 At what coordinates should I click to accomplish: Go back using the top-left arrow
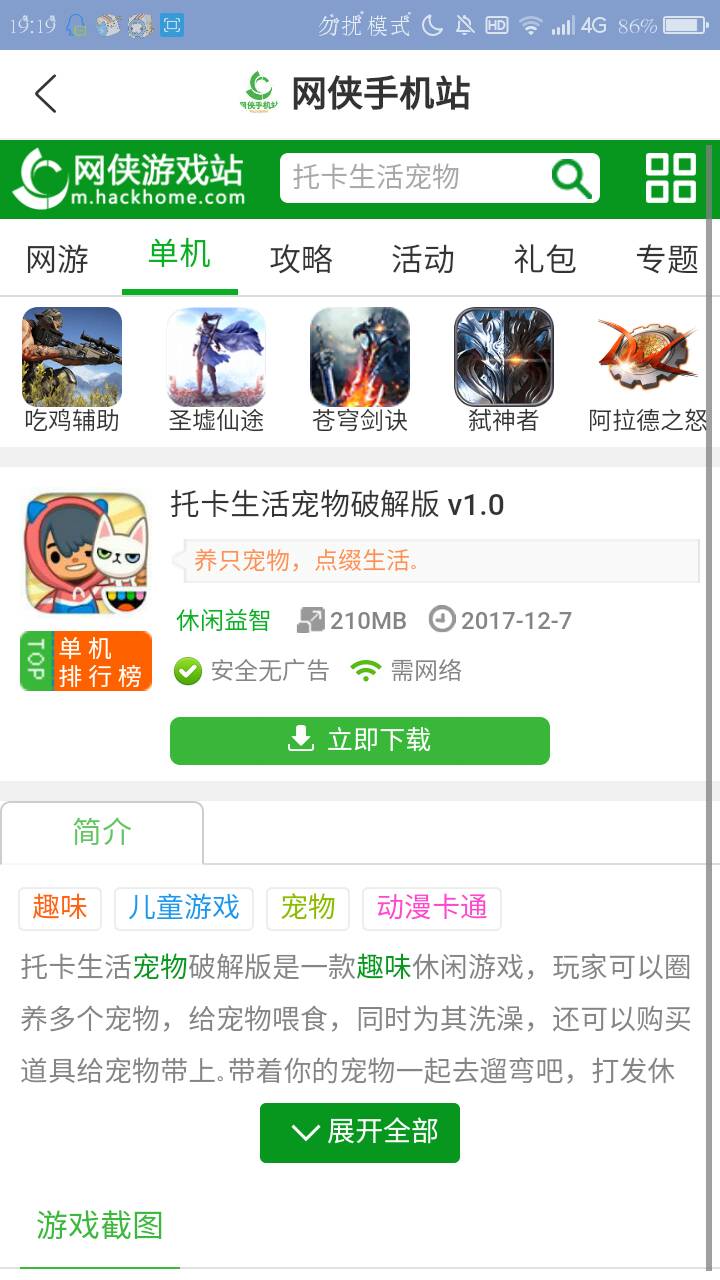coord(46,94)
